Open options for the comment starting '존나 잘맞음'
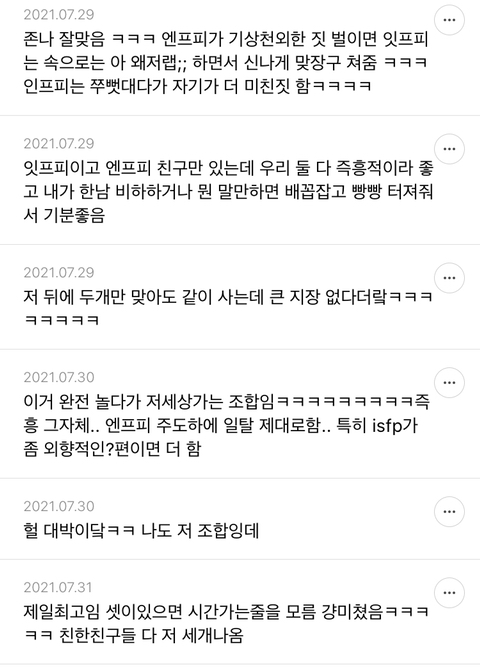 point(449,20)
